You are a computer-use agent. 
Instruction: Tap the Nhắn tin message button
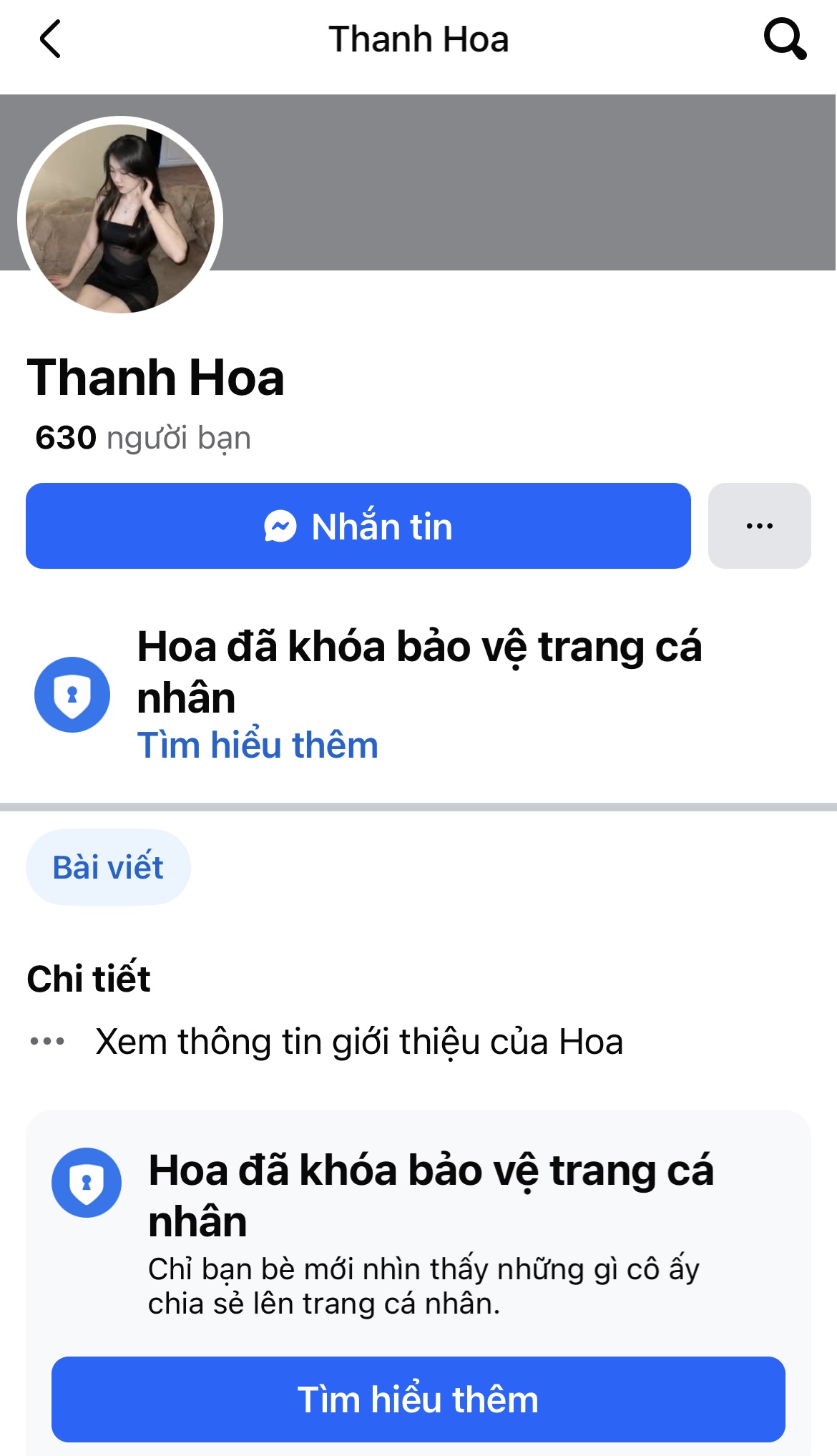click(358, 526)
